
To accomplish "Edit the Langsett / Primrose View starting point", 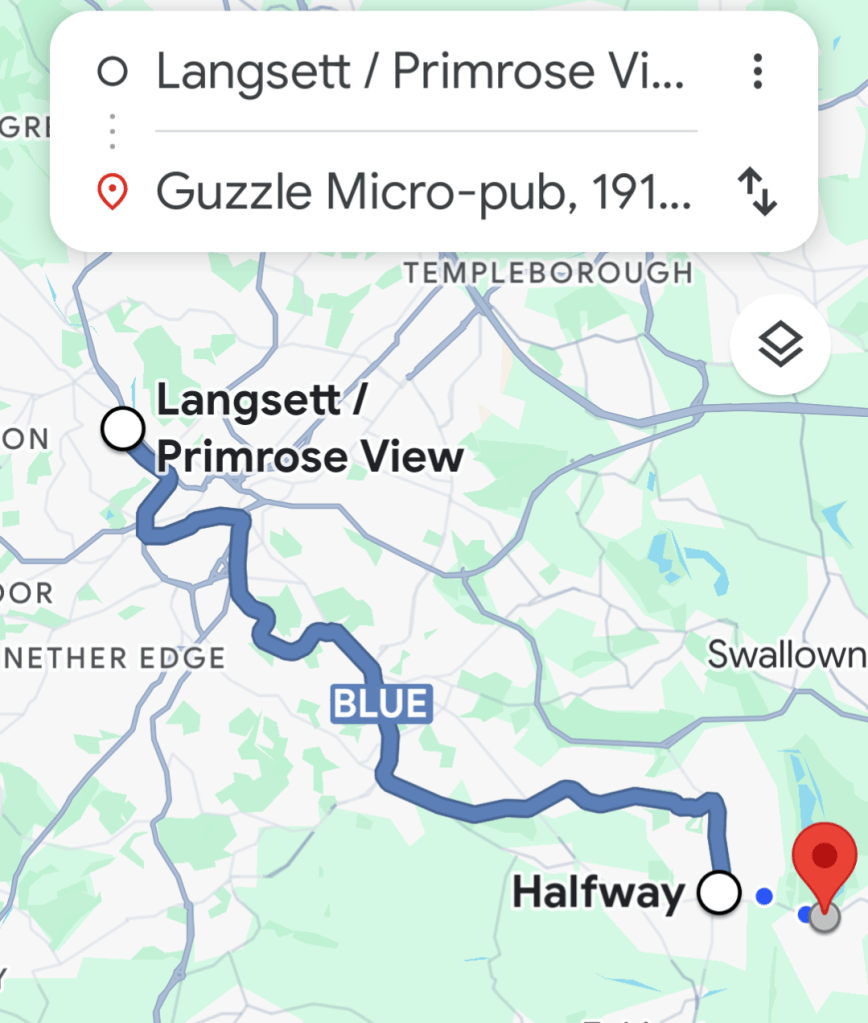I will point(420,72).
